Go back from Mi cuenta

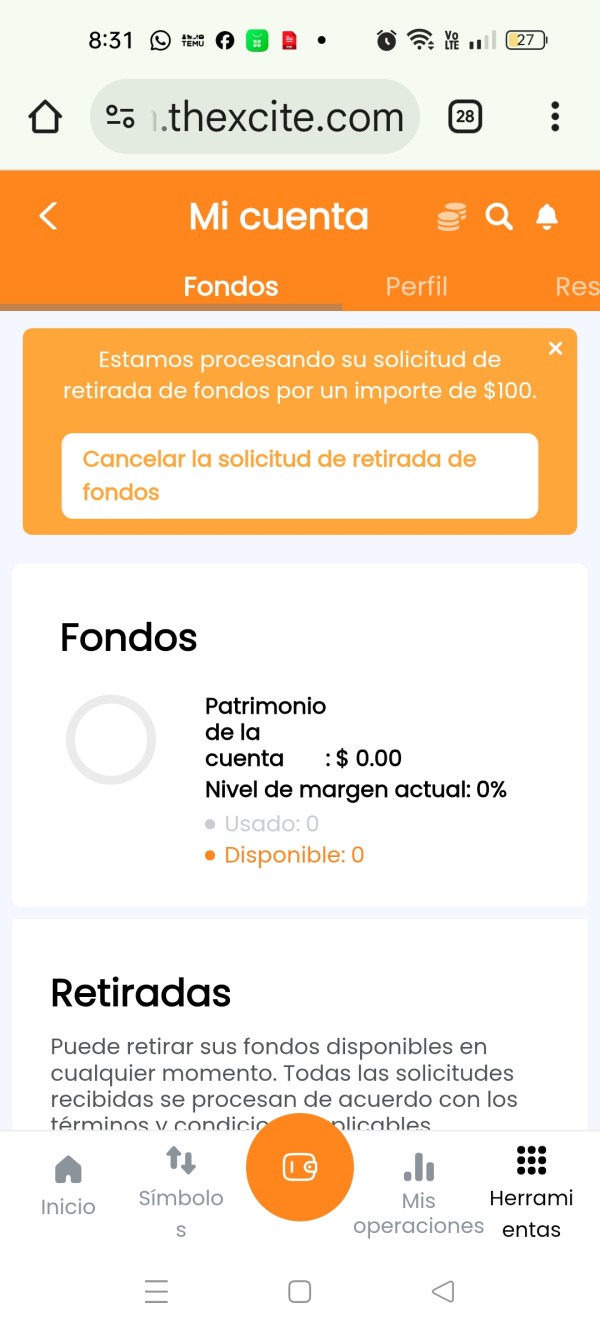coord(48,216)
